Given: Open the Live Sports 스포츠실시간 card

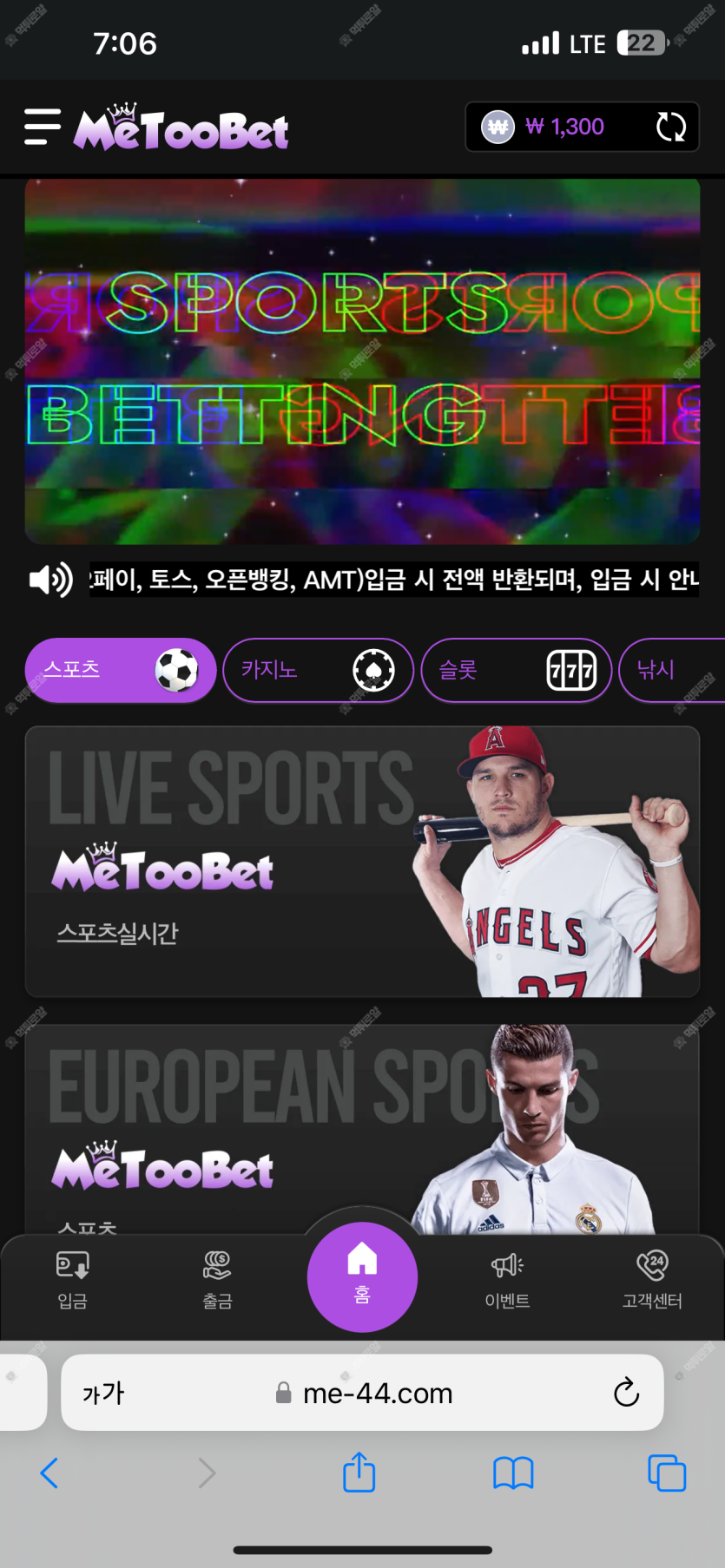Looking at the screenshot, I should pyautogui.click(x=362, y=861).
